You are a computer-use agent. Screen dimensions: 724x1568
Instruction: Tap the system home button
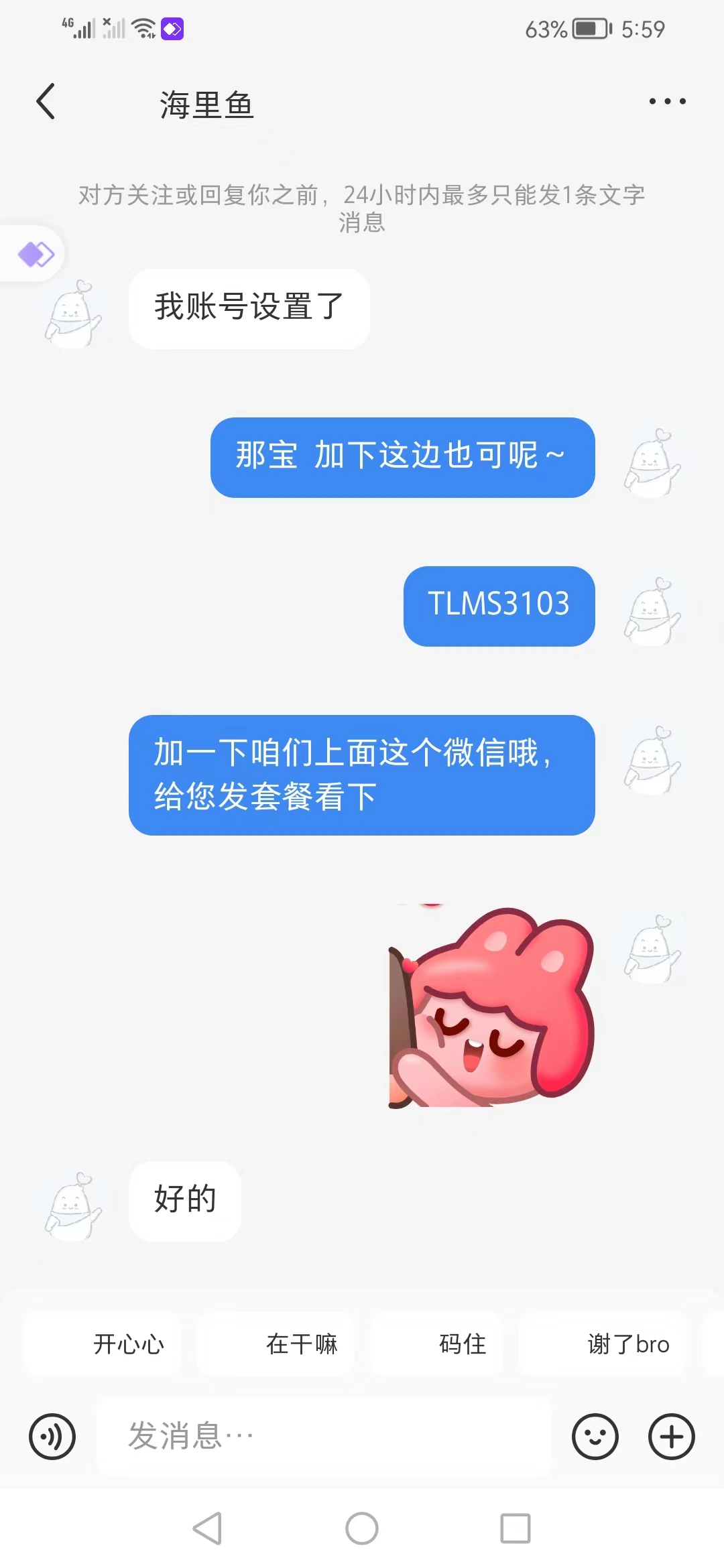362,1528
